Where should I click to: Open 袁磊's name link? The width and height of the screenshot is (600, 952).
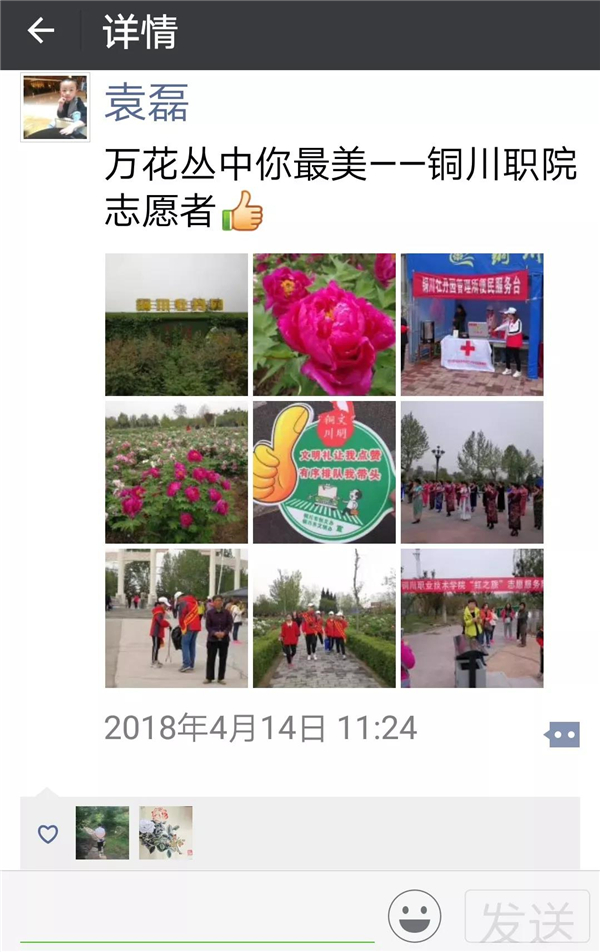146,103
